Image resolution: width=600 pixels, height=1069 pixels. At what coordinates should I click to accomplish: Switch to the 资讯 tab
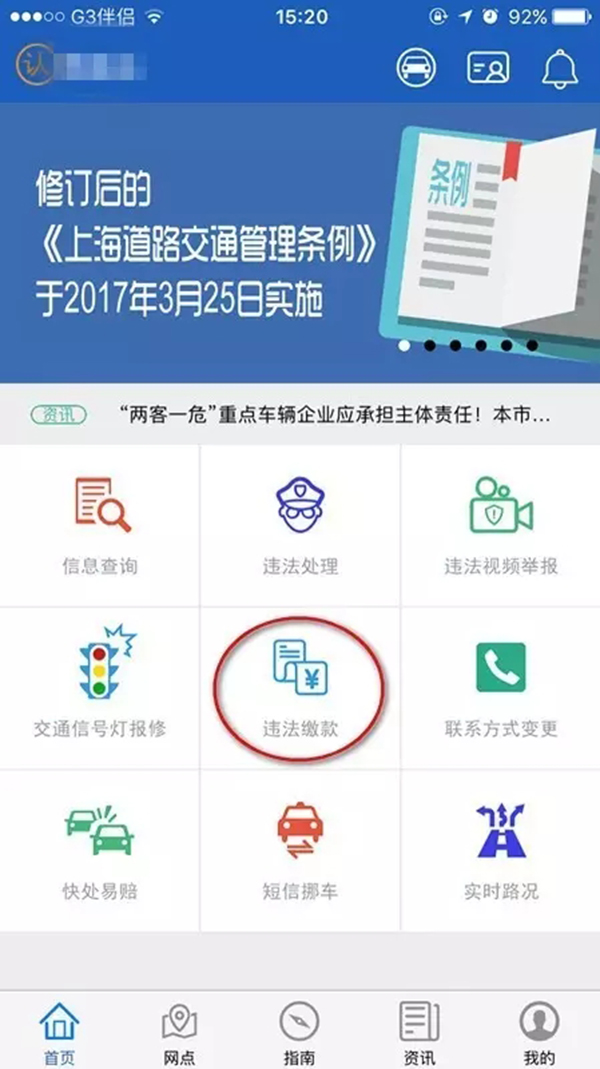pyautogui.click(x=419, y=1031)
